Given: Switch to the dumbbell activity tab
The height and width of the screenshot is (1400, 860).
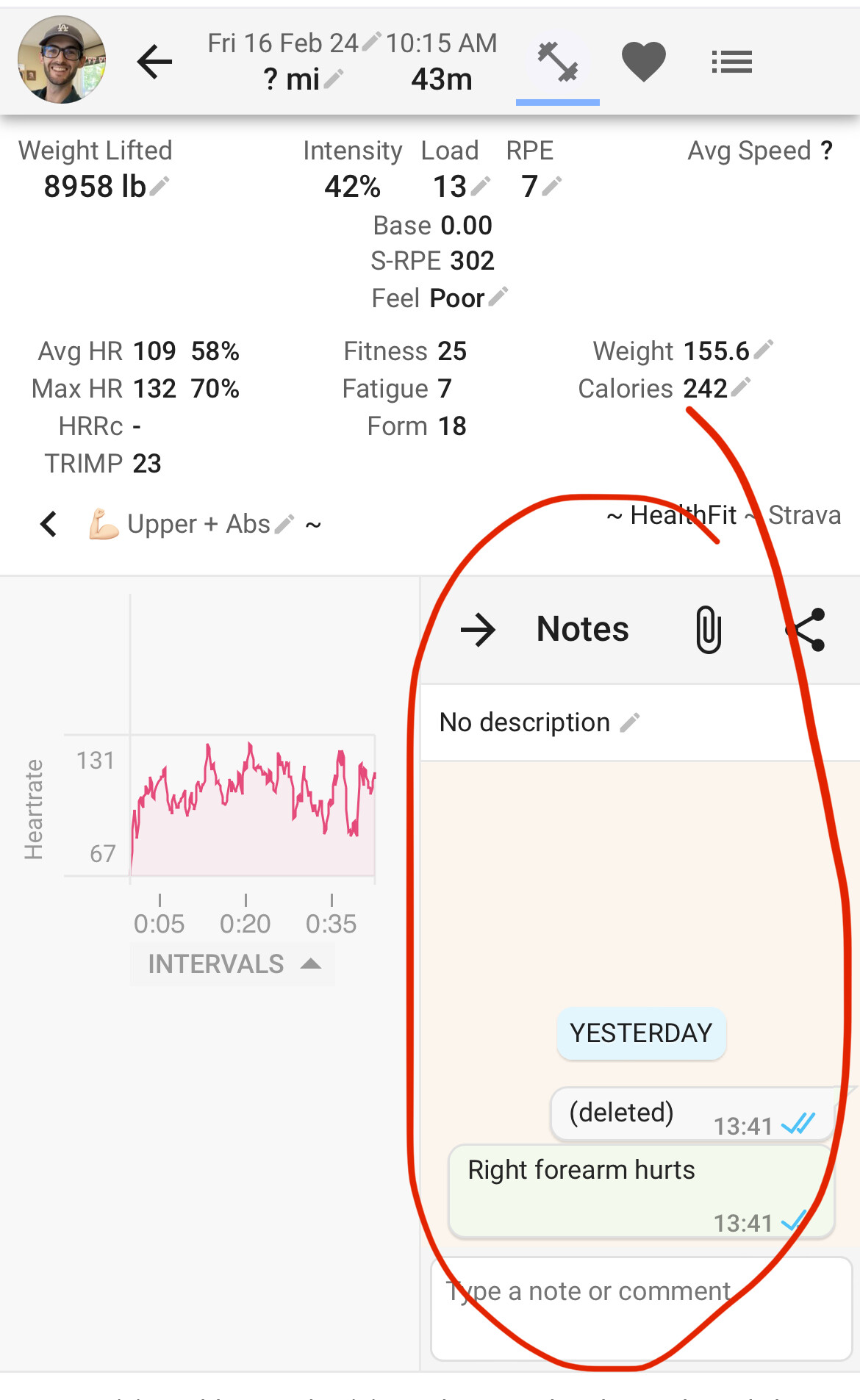Looking at the screenshot, I should pos(558,62).
